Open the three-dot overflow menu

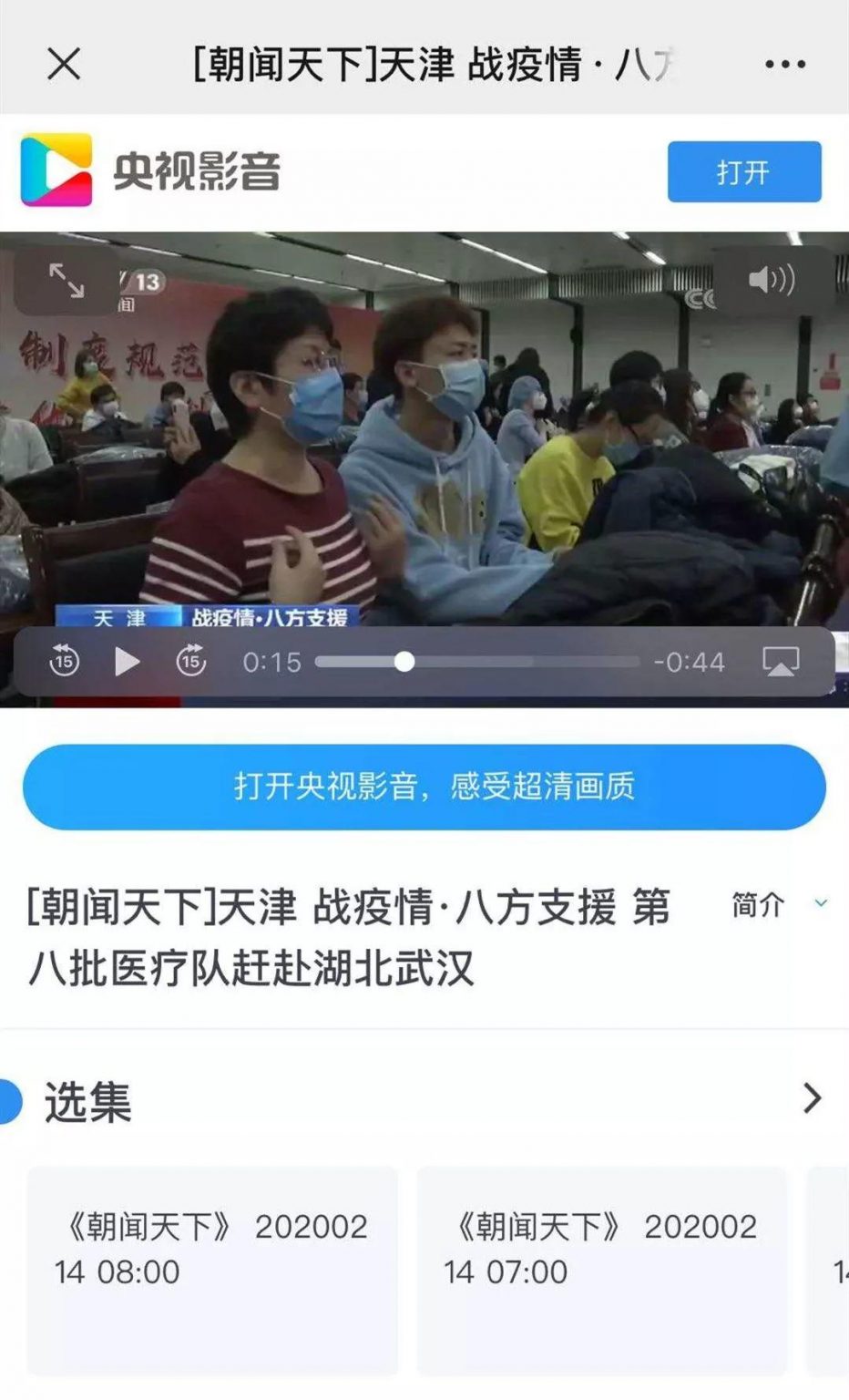pos(784,64)
